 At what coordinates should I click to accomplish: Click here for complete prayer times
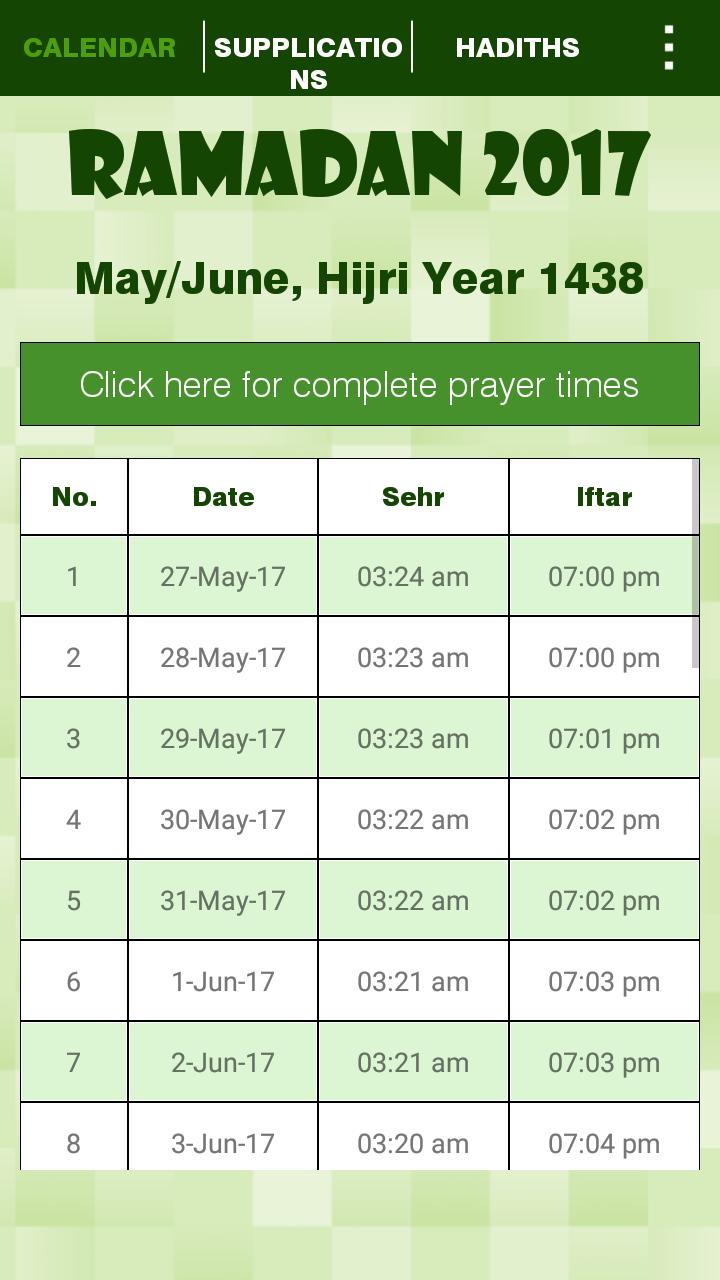point(360,384)
